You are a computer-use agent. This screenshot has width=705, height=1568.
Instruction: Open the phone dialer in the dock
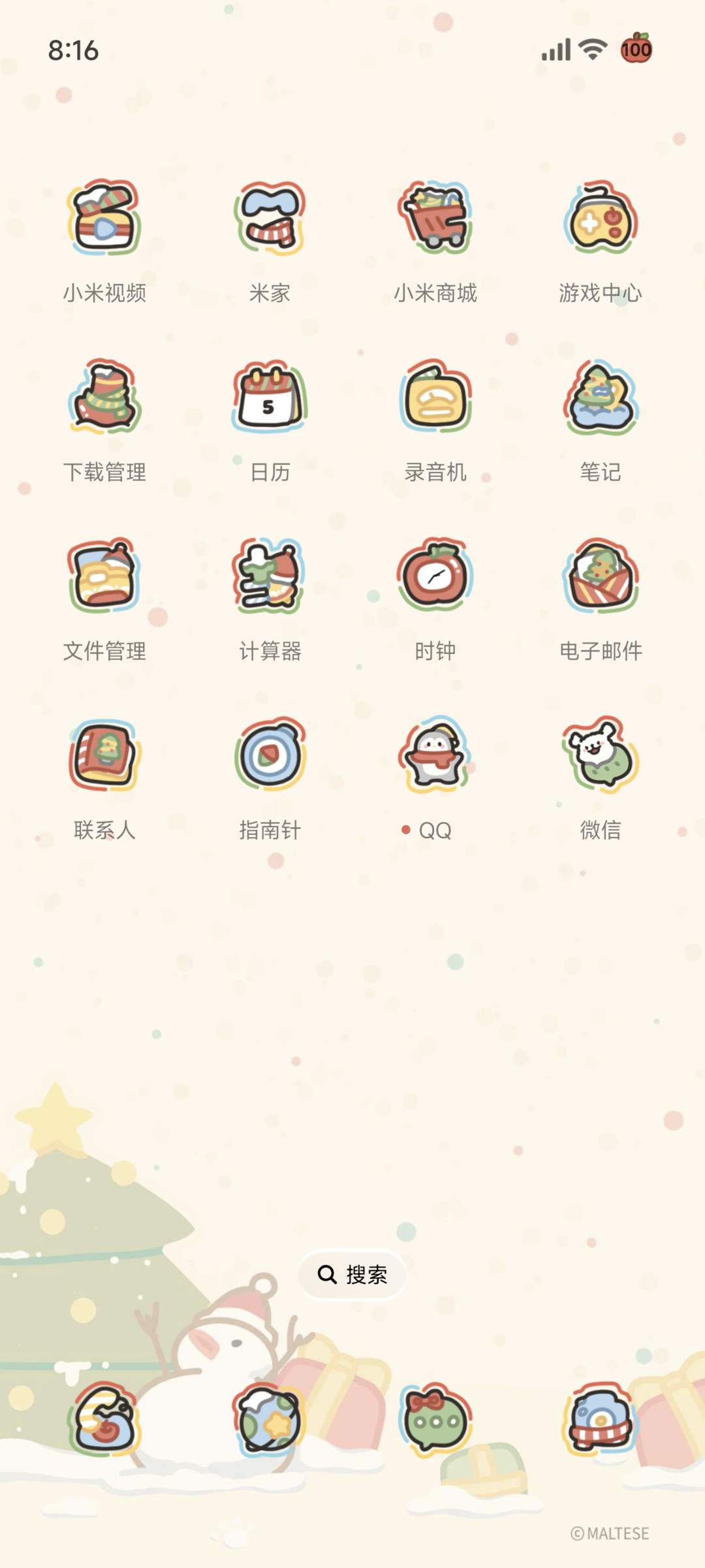pyautogui.click(x=104, y=1420)
